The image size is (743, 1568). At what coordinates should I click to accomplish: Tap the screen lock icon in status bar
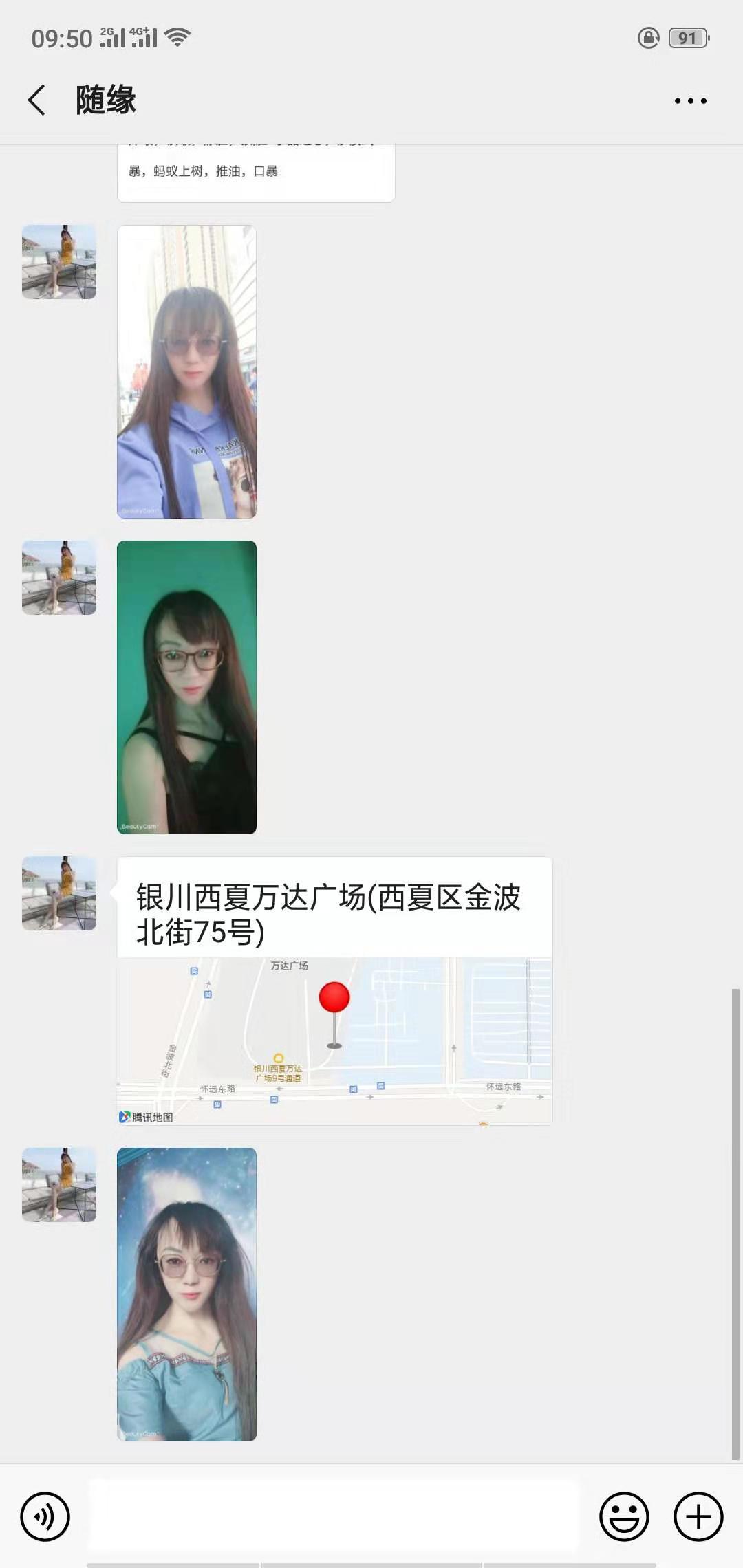647,38
